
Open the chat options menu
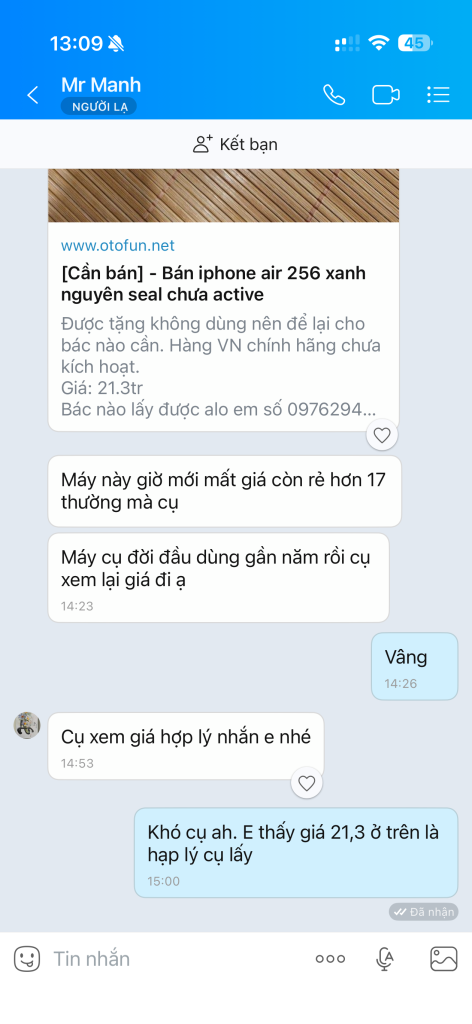(x=438, y=95)
